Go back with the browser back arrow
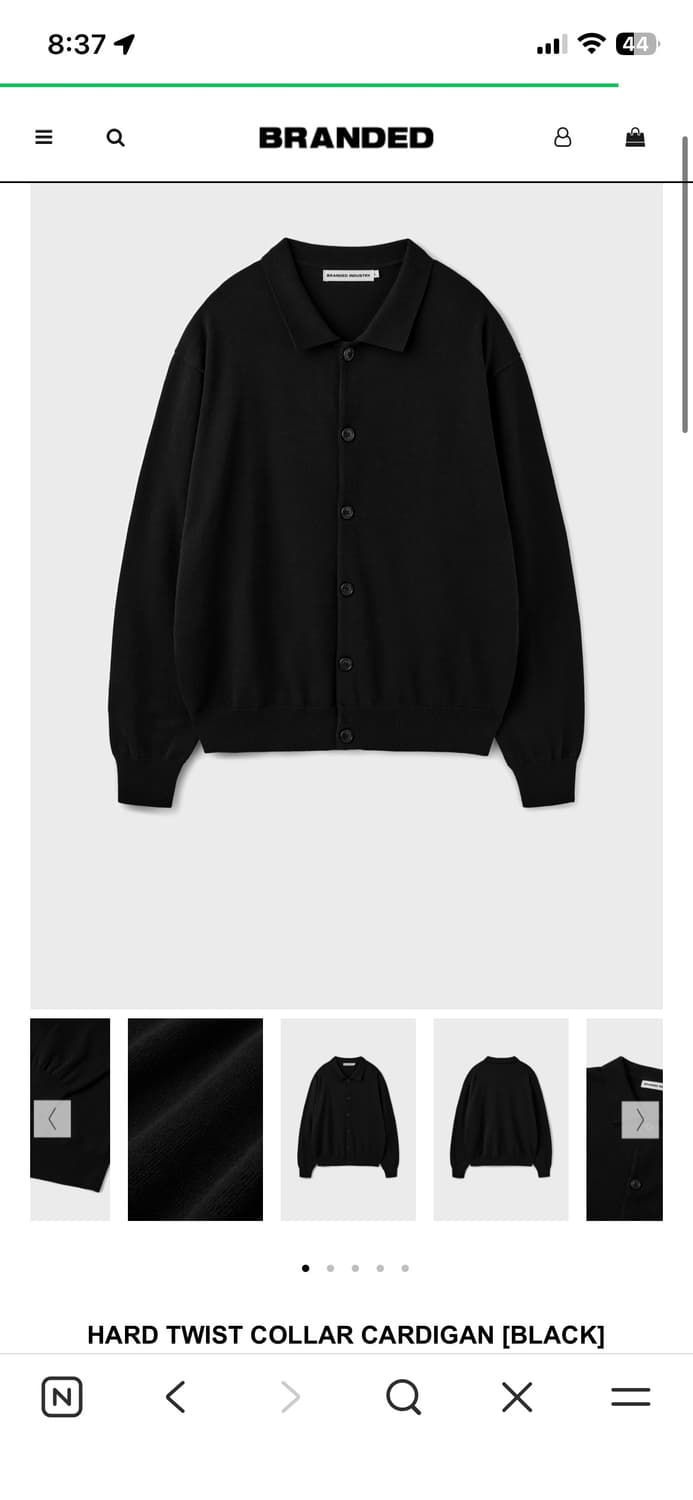The width and height of the screenshot is (693, 1500). pos(176,1397)
